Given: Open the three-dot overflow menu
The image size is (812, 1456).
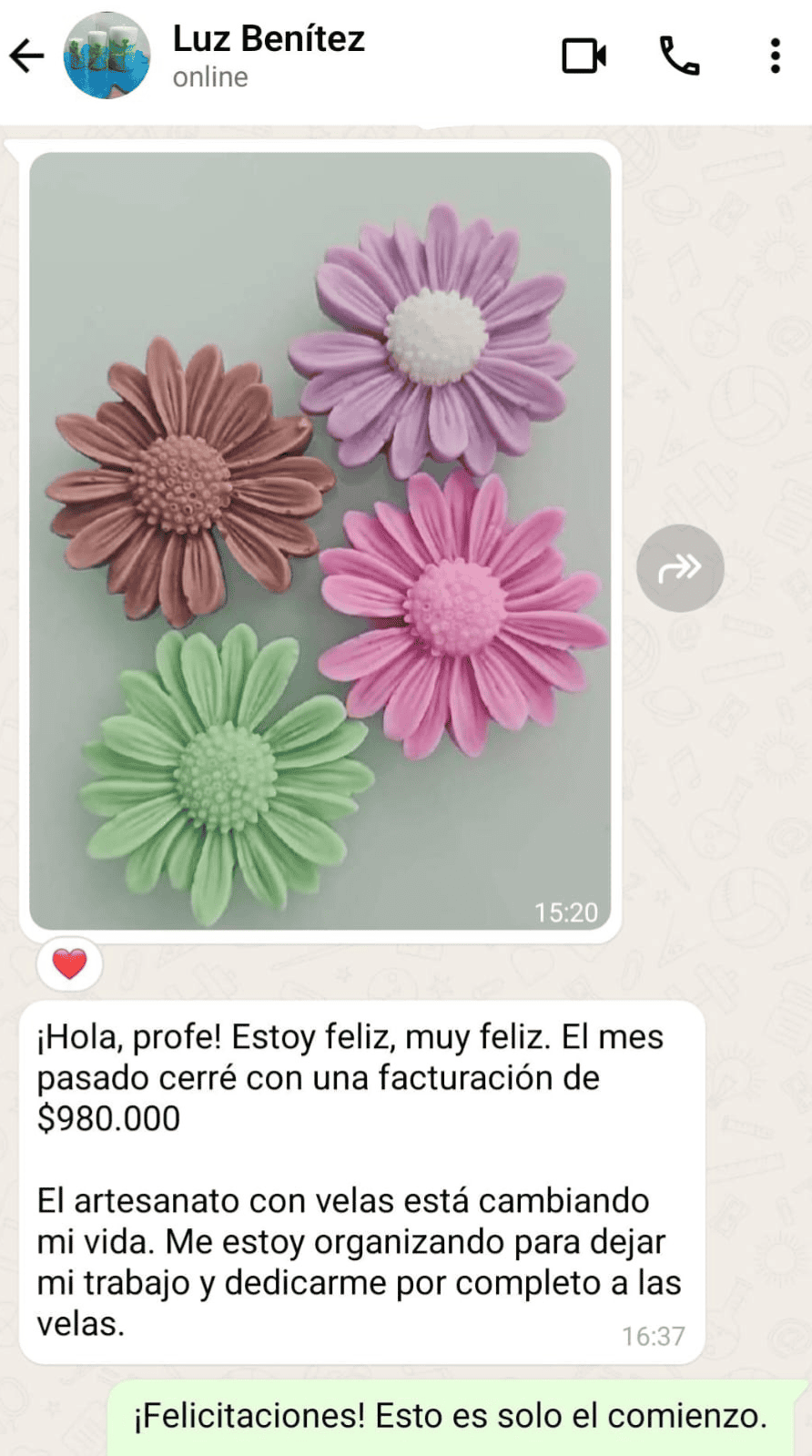Looking at the screenshot, I should 775,56.
